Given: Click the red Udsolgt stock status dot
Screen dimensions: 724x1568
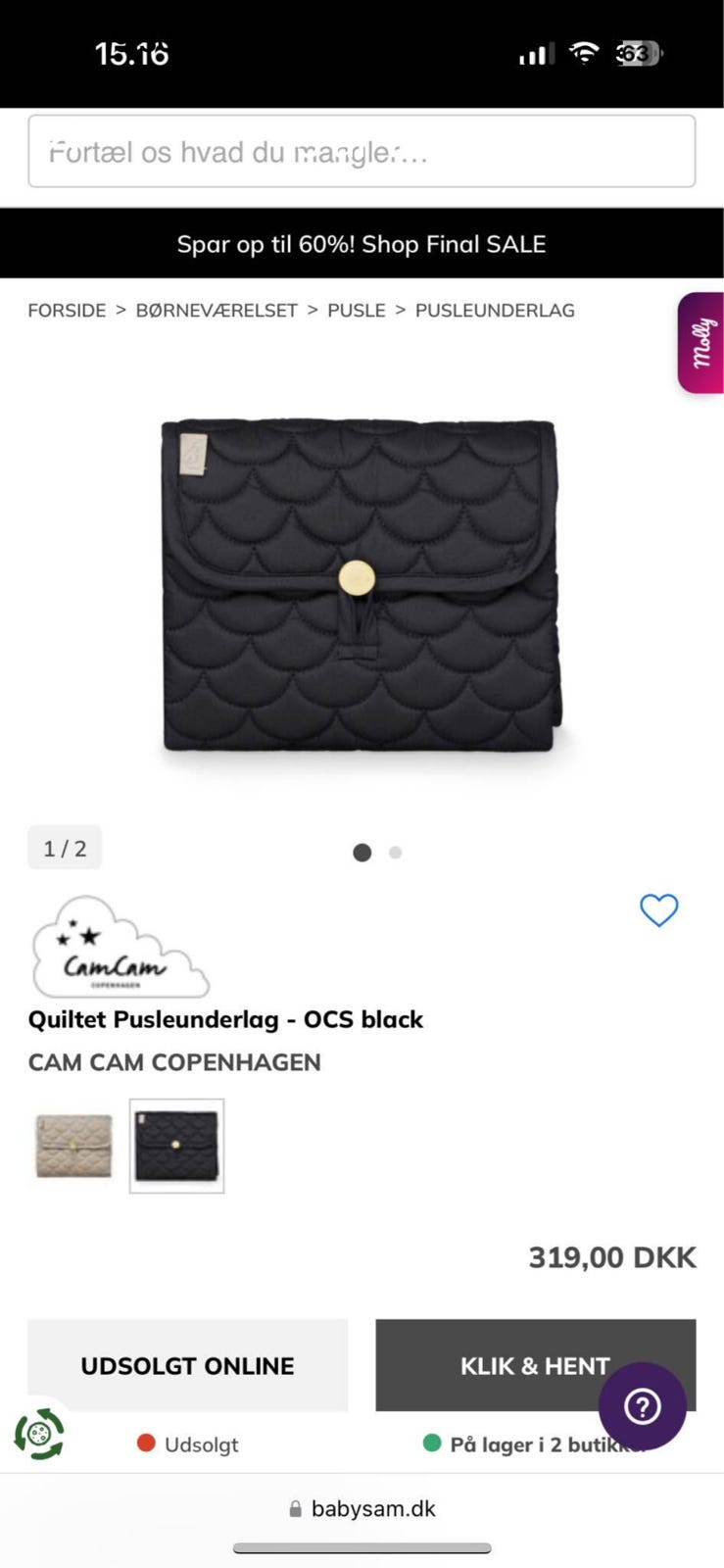Looking at the screenshot, I should (146, 1443).
